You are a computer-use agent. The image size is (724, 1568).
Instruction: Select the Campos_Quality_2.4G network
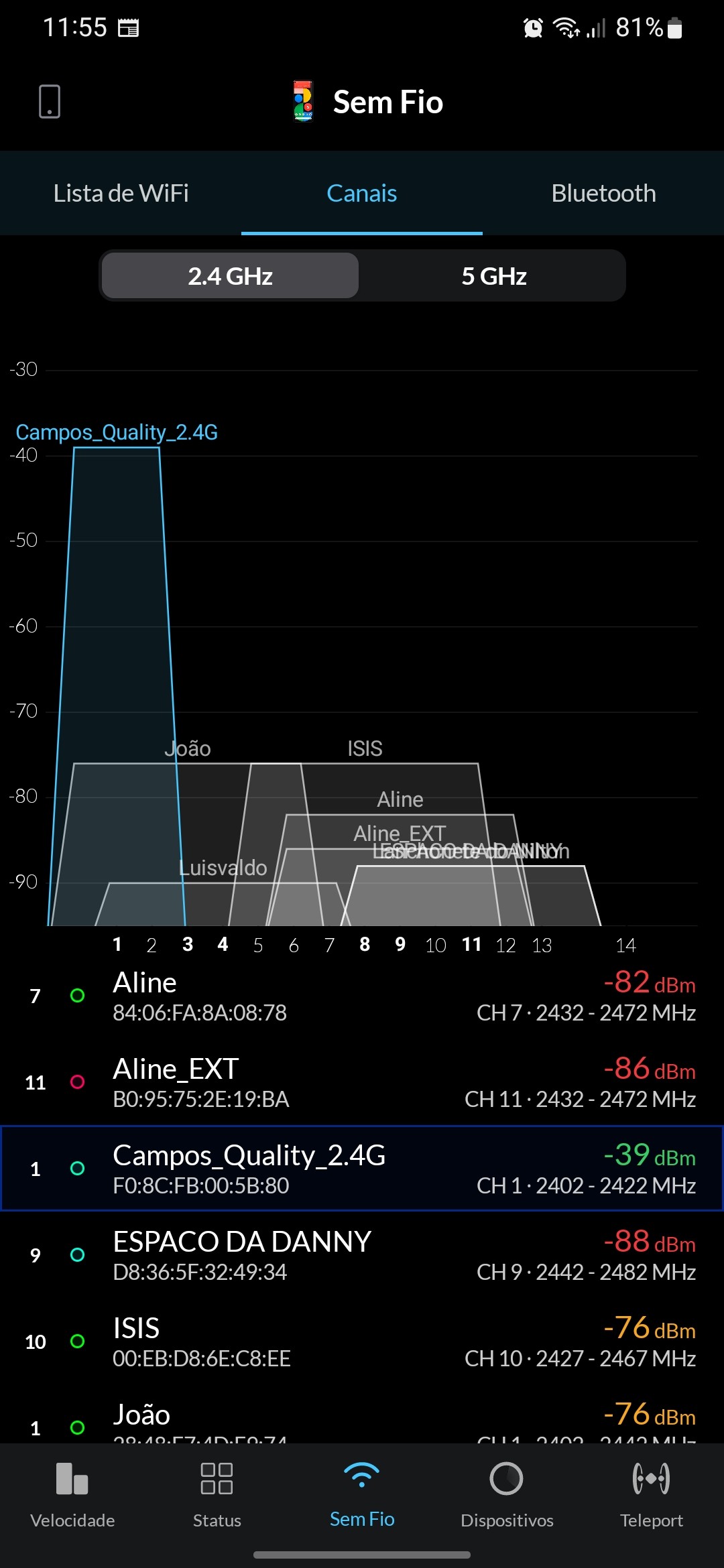[x=362, y=1169]
